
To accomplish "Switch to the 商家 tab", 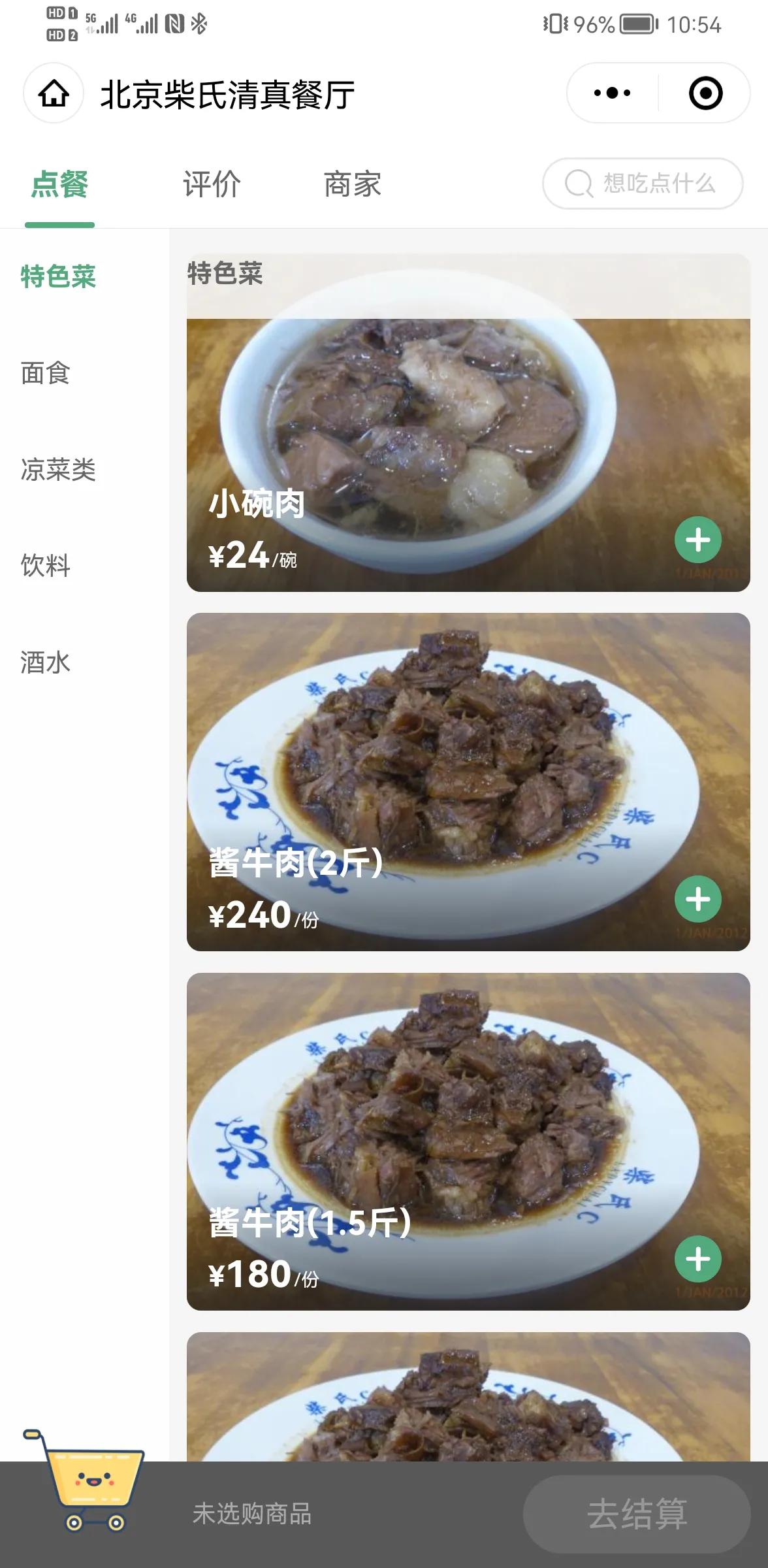I will click(351, 185).
